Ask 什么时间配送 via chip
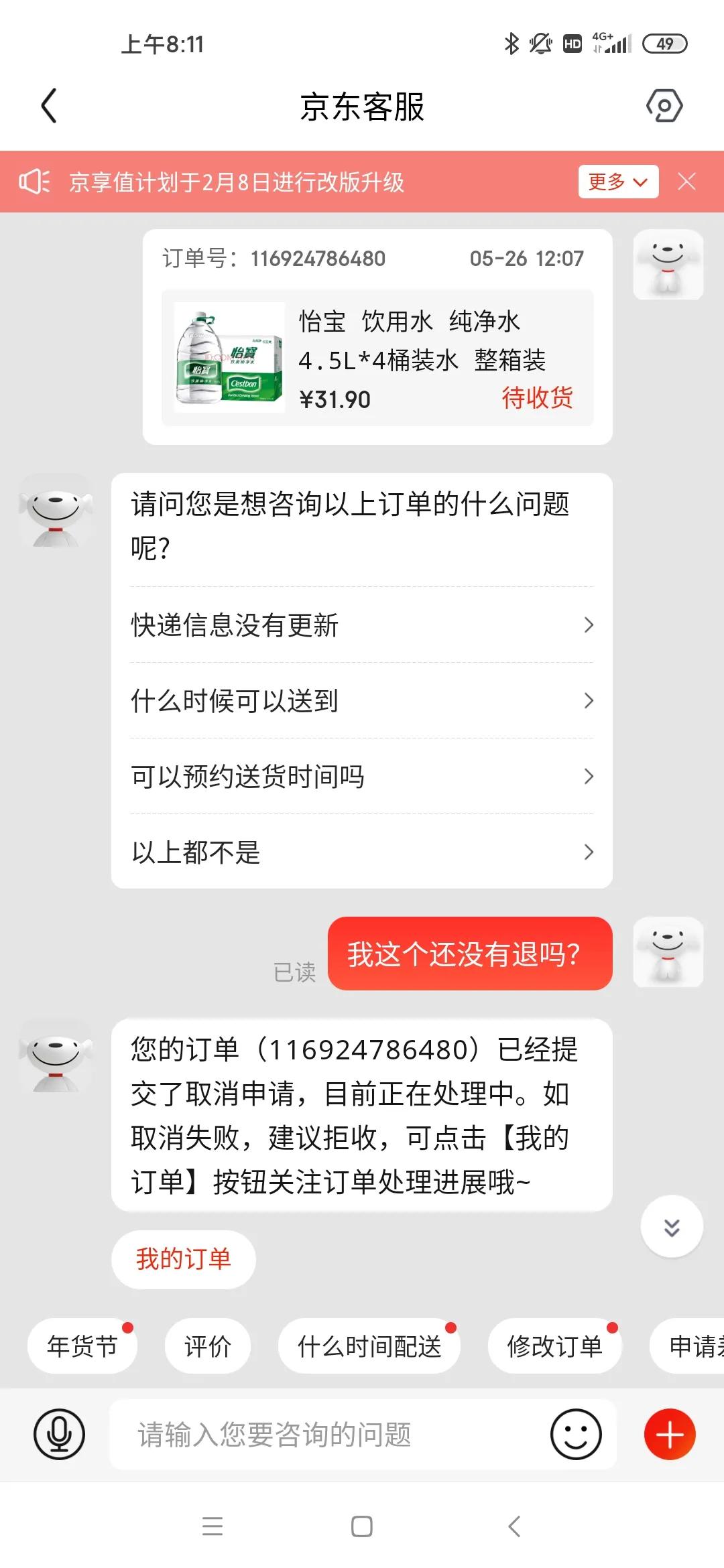 [x=369, y=1346]
